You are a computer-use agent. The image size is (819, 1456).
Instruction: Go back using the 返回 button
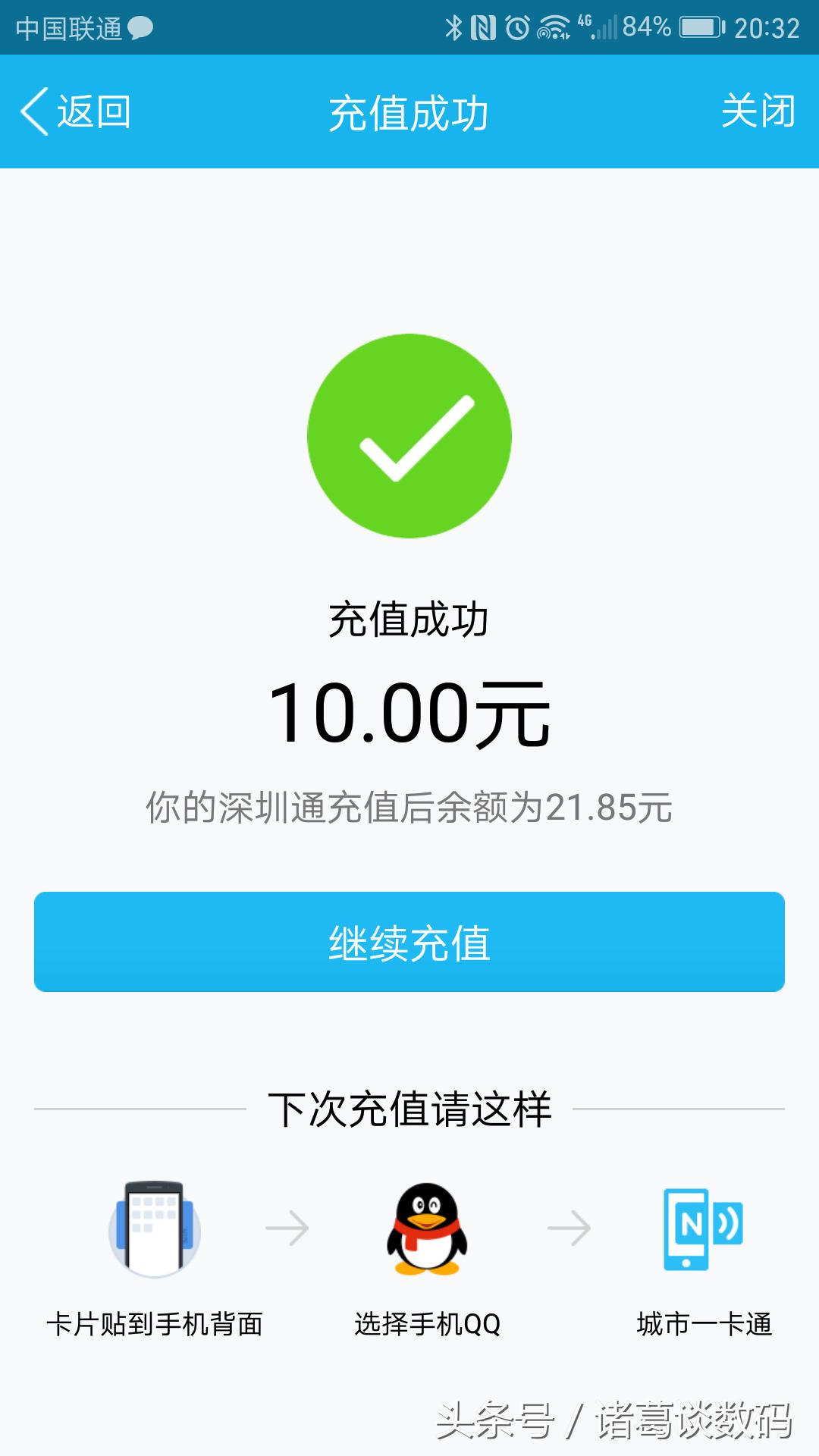click(76, 111)
